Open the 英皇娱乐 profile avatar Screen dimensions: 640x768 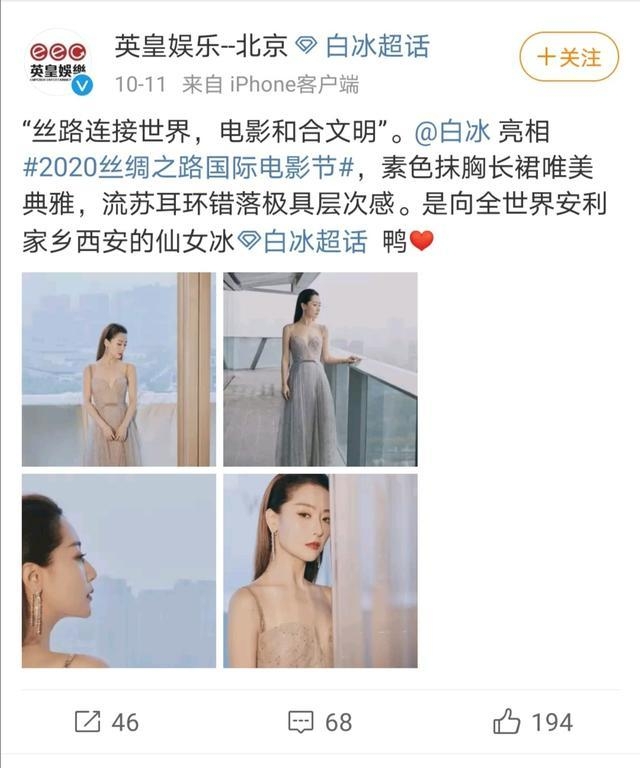click(57, 63)
